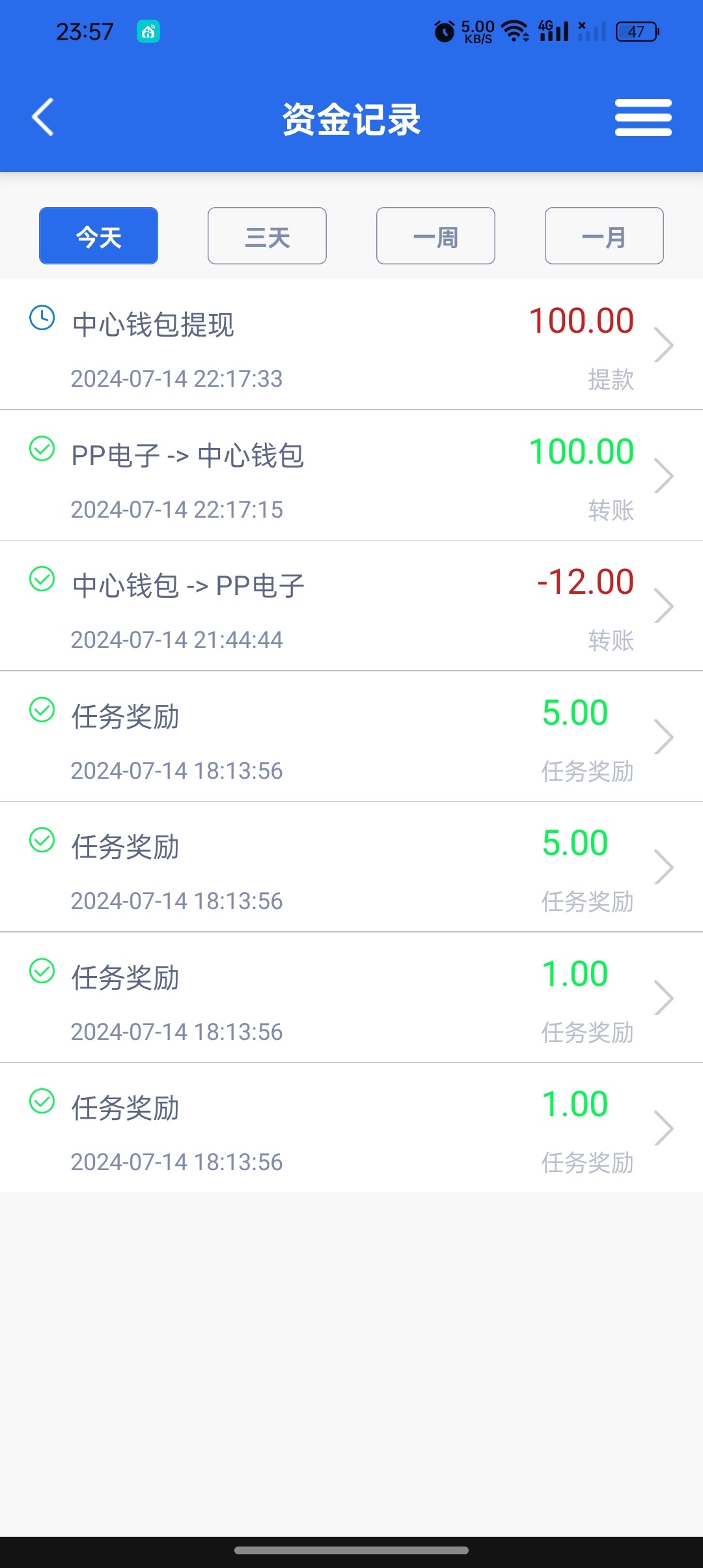Select the 今天 filter
The image size is (703, 1568).
point(98,236)
